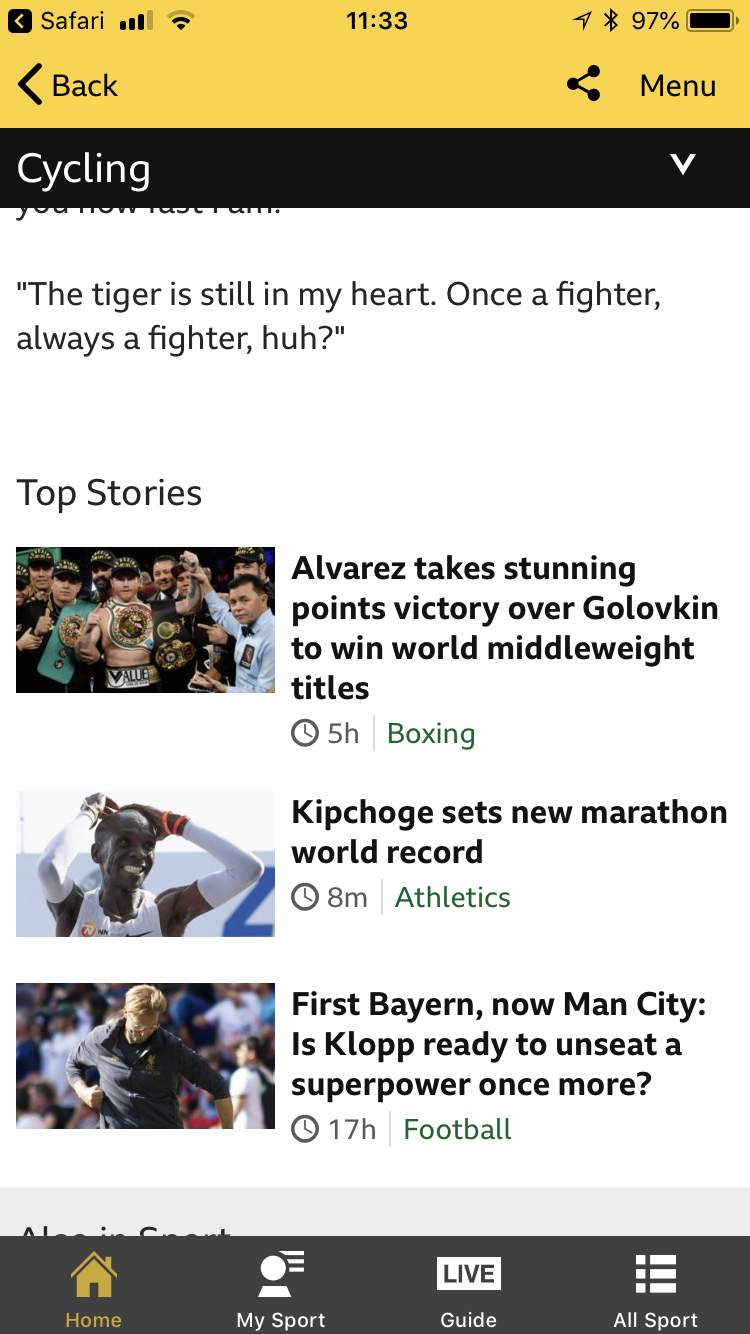Screen dimensions: 750x1334
Task: Open the Menu
Action: click(x=677, y=86)
